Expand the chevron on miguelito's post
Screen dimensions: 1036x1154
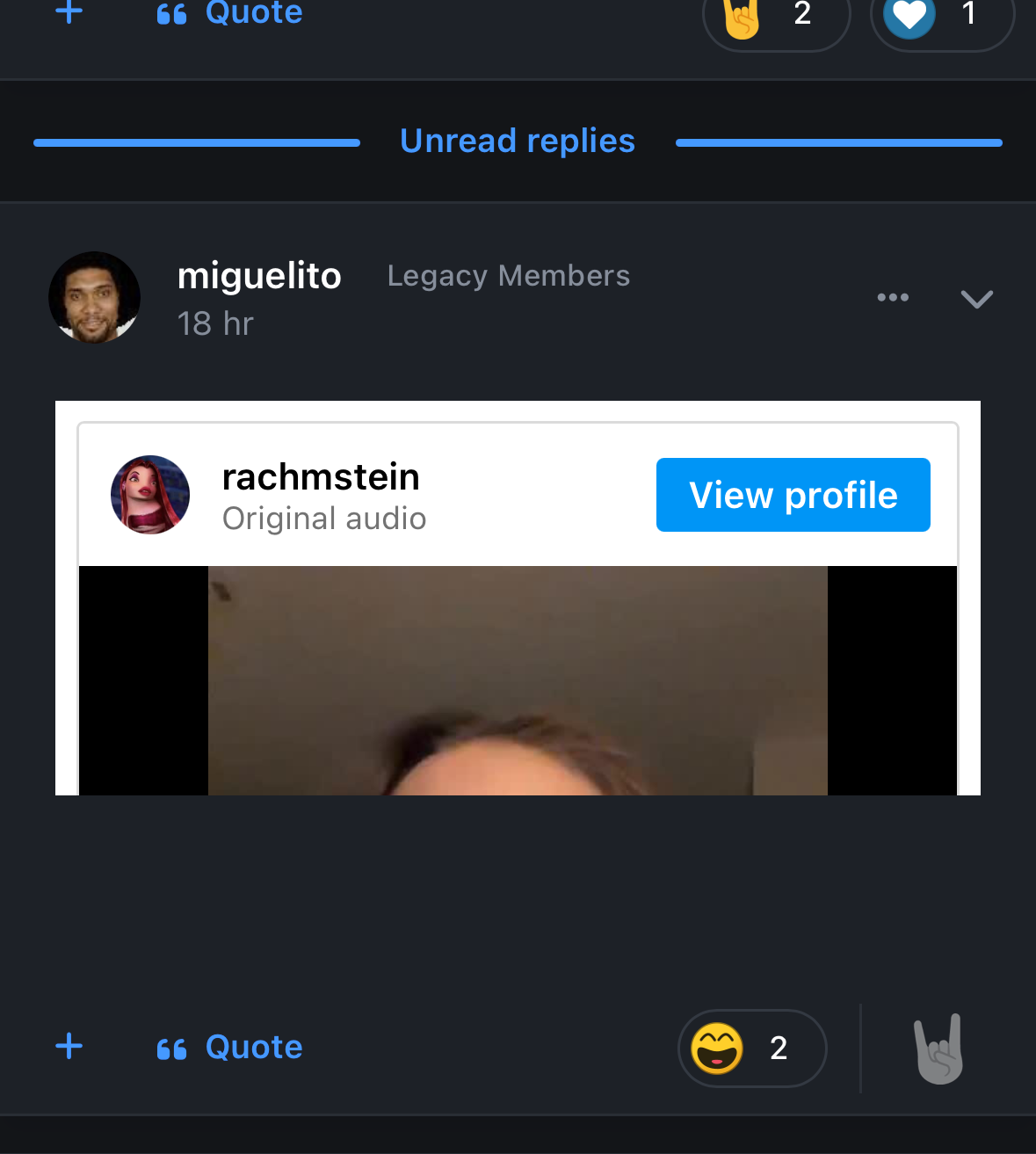[976, 299]
